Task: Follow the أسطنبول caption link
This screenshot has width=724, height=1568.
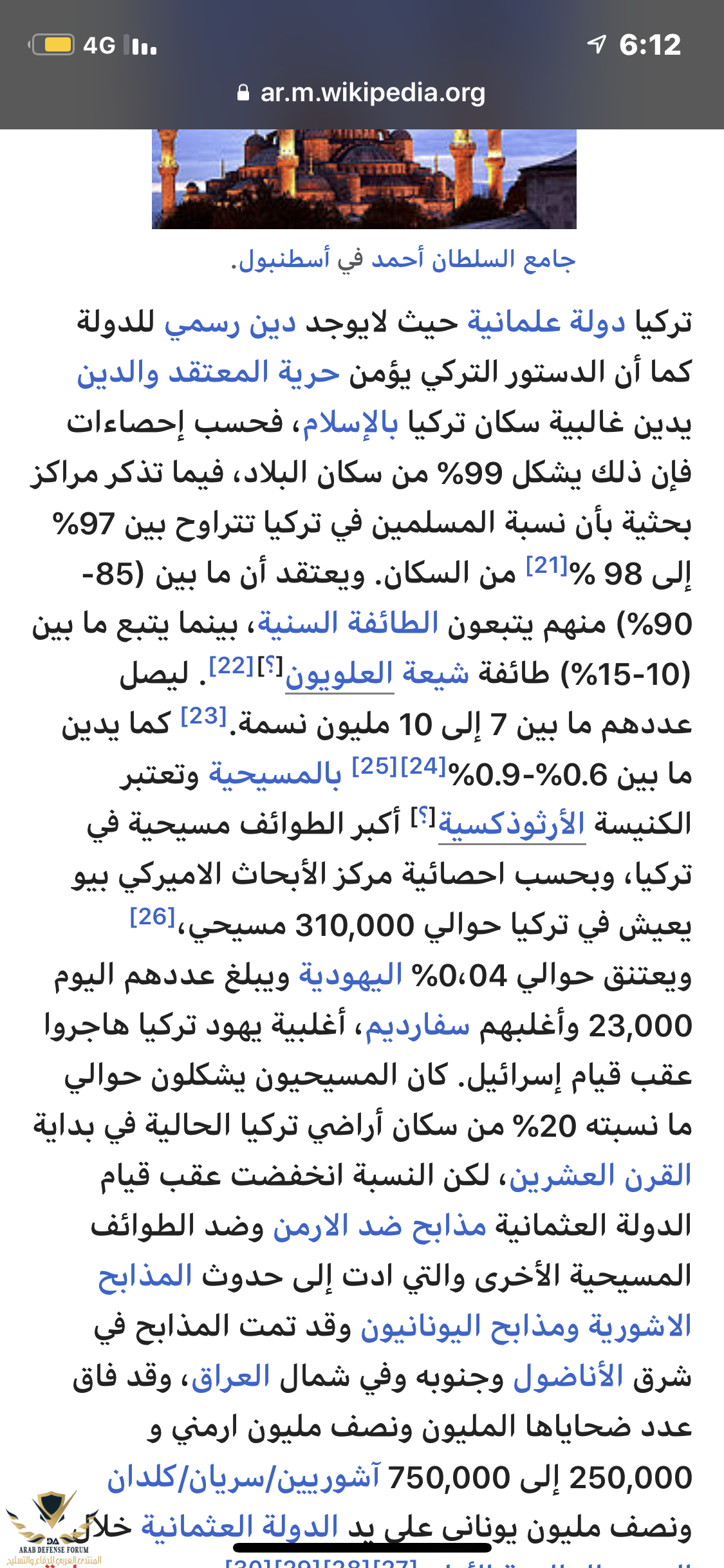Action: pos(284,260)
